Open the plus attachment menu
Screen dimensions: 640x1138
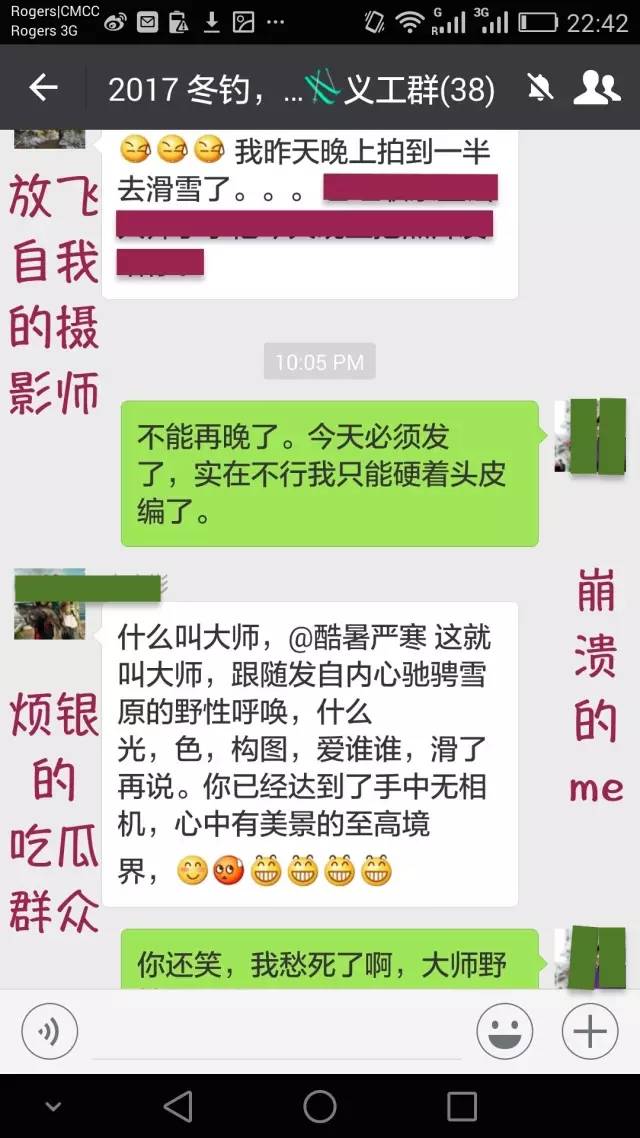pyautogui.click(x=590, y=1030)
